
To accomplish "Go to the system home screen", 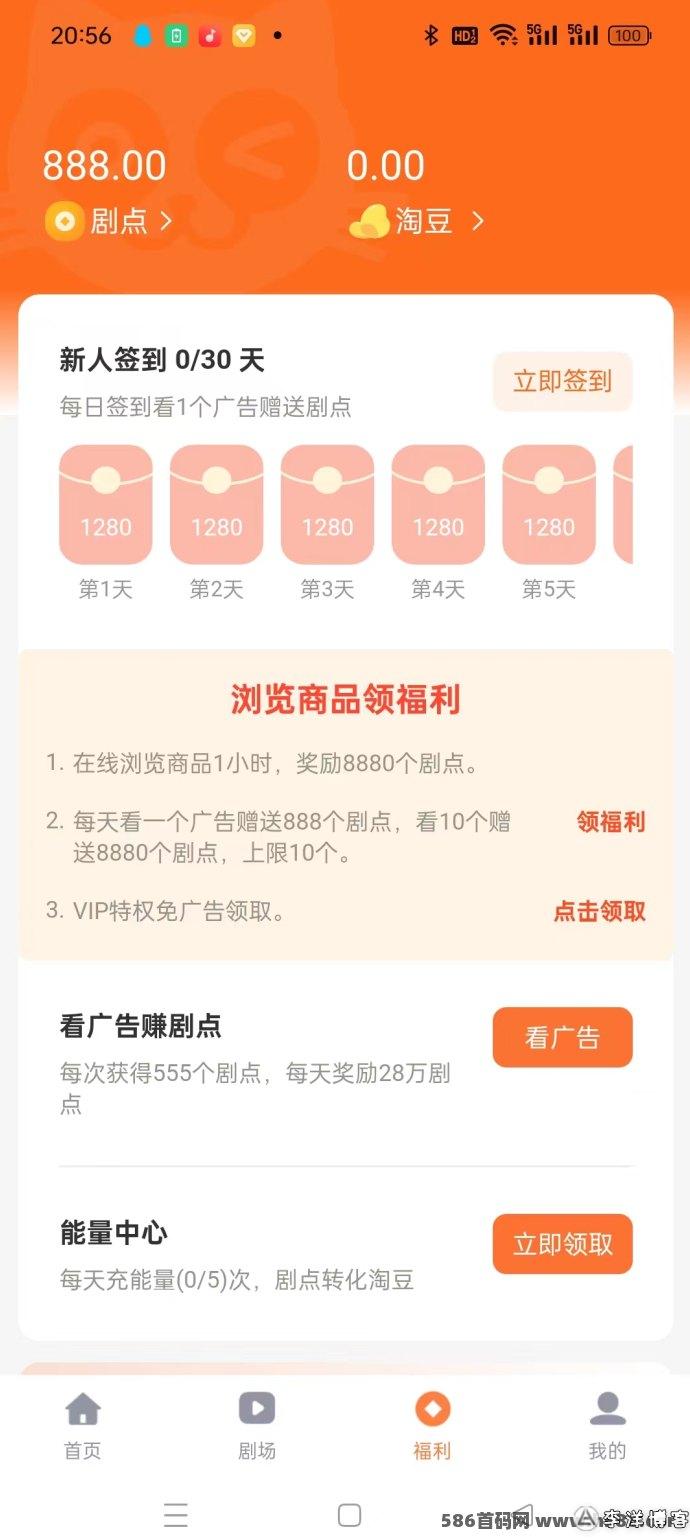I will (349, 1515).
